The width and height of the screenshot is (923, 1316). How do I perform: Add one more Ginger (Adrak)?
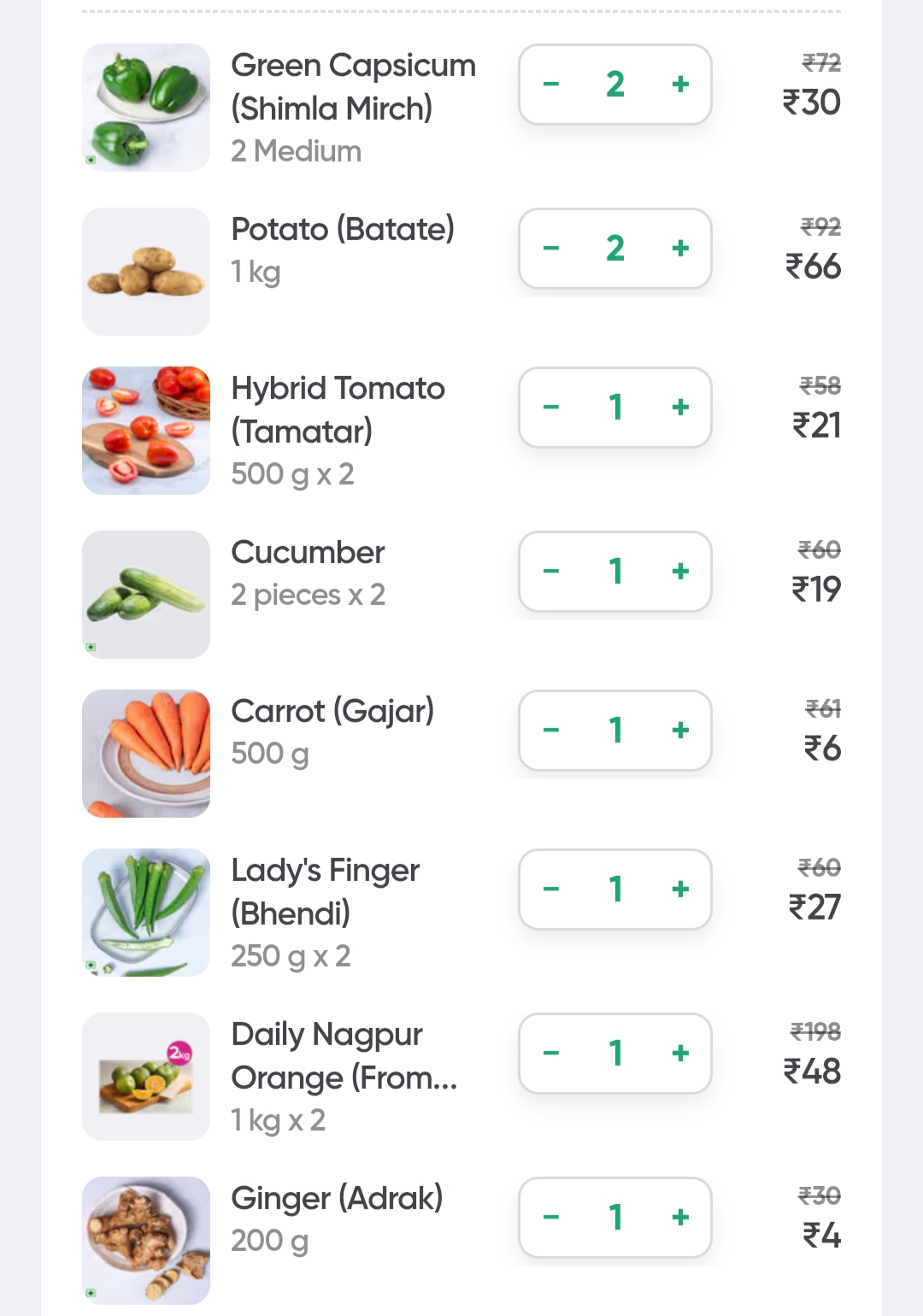680,1217
